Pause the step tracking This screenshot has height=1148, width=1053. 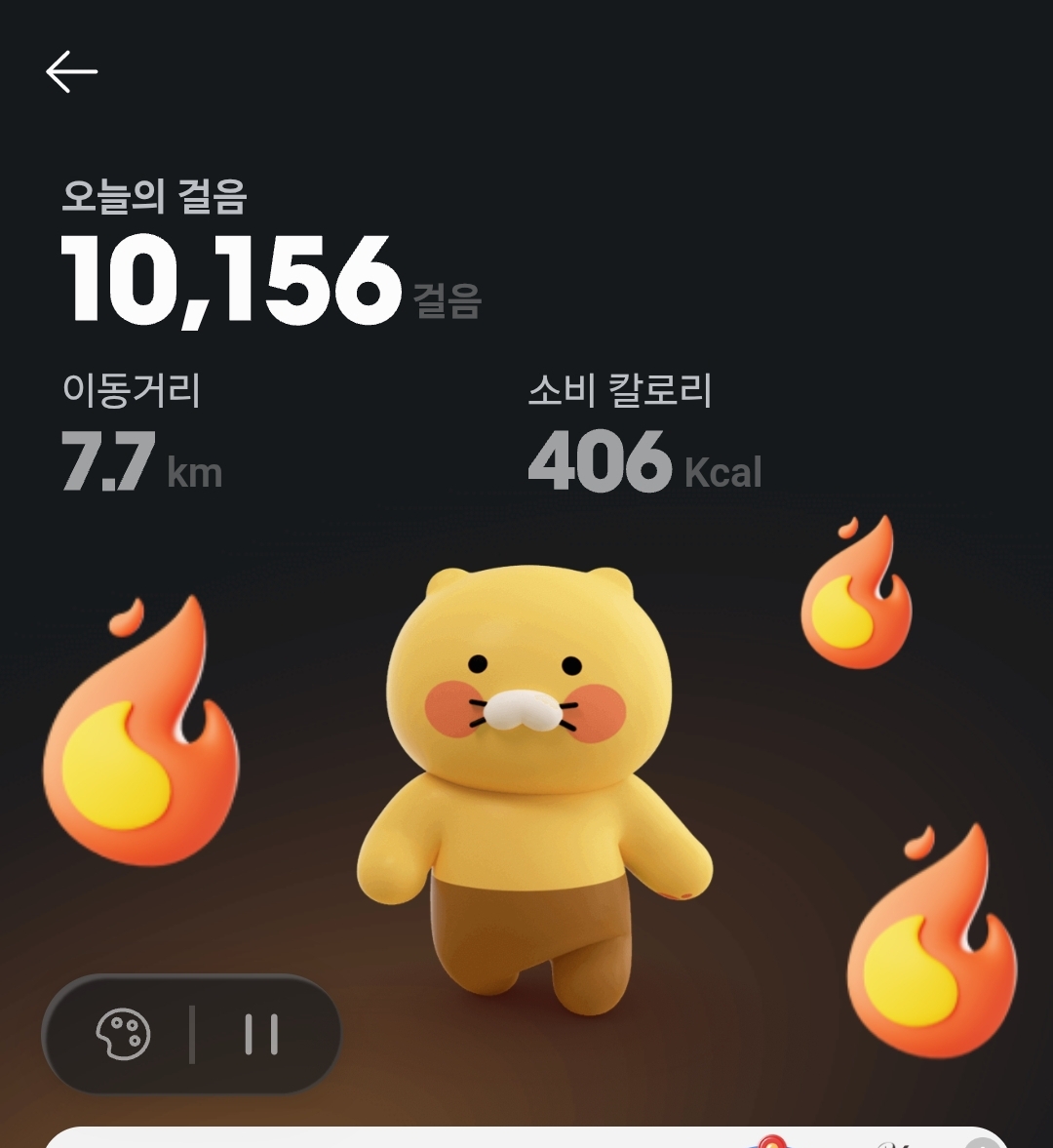261,1034
